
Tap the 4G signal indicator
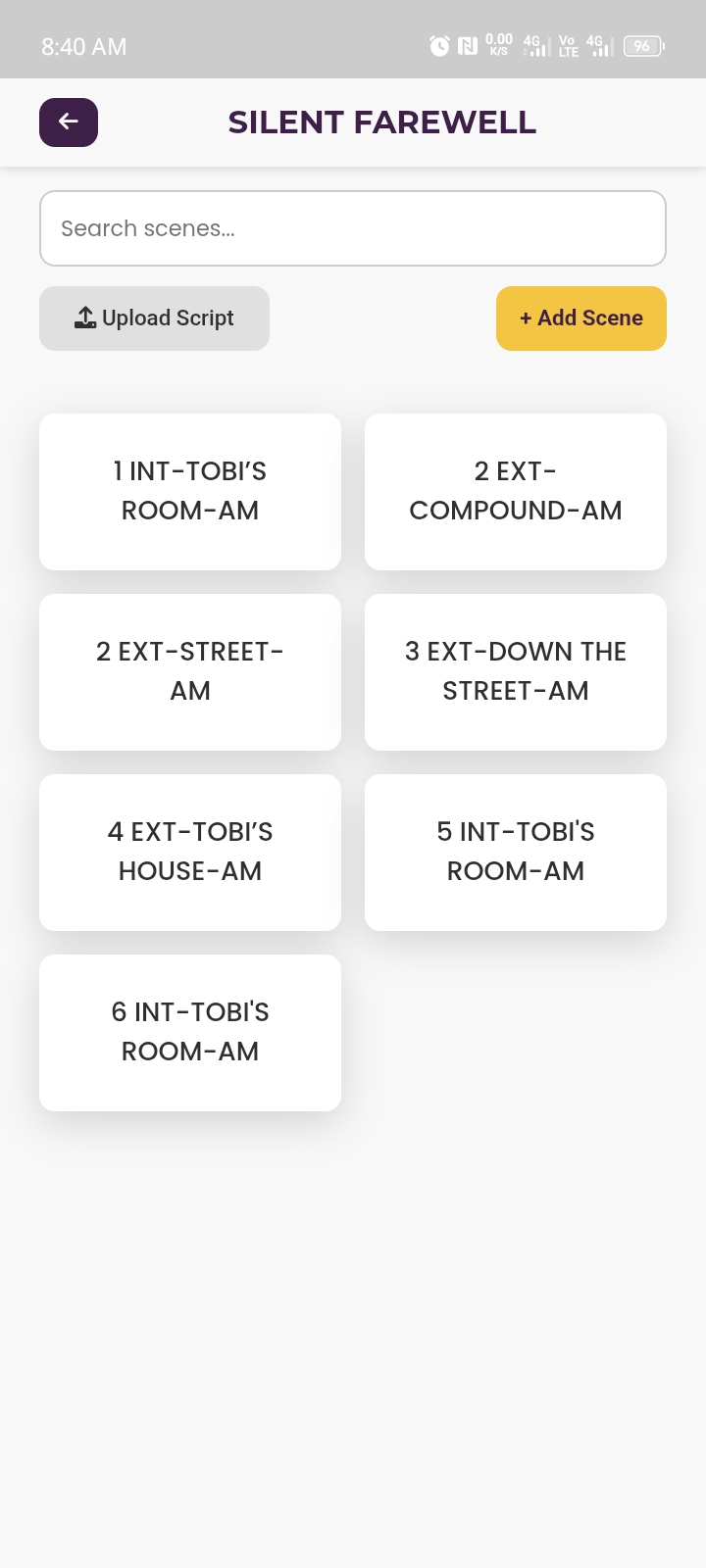[x=534, y=45]
